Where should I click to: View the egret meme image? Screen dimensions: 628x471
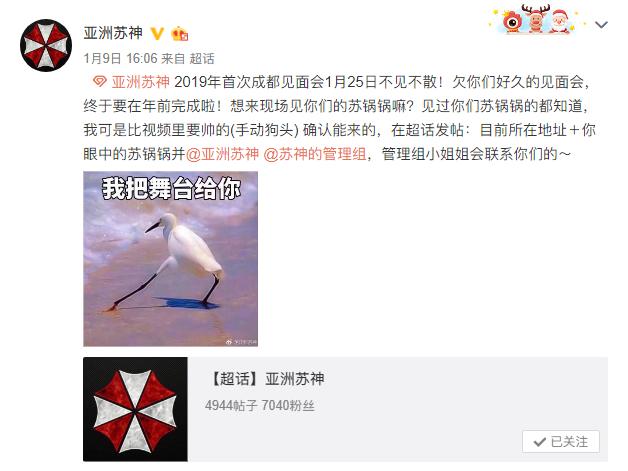point(170,259)
